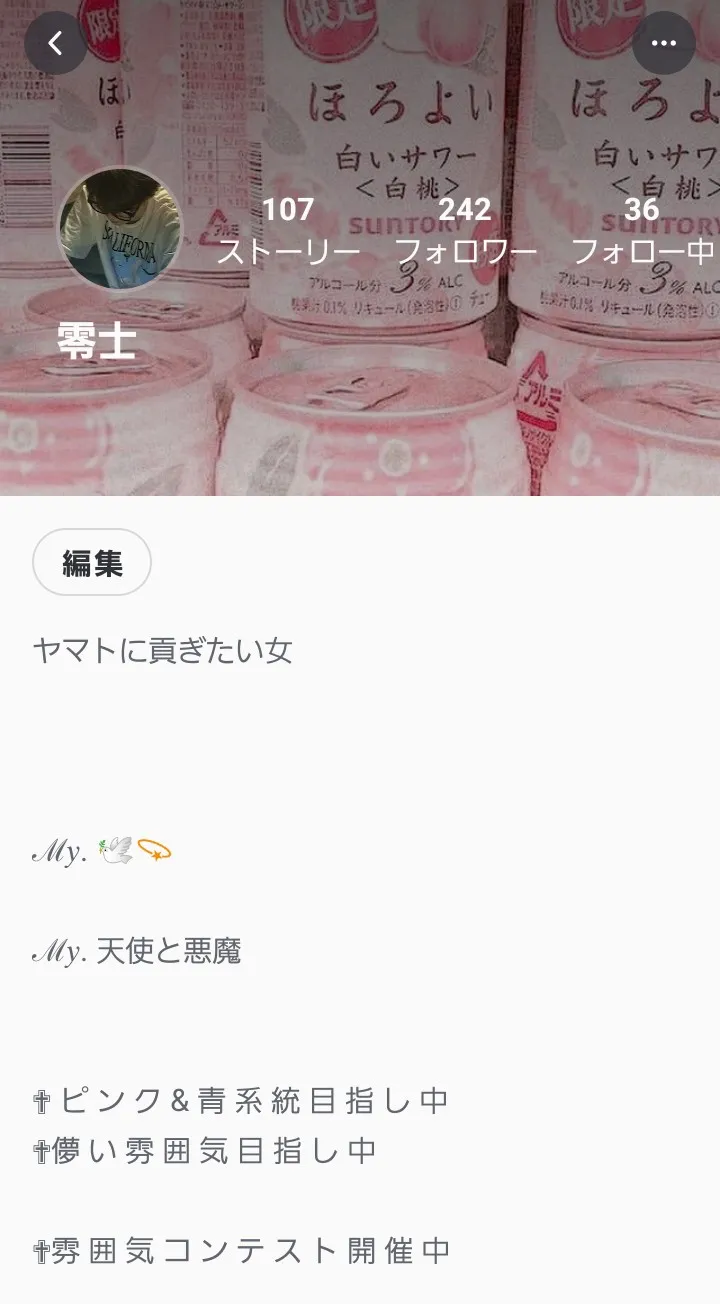Show the 242 フォロワー followers list
Screen dimensions: 720x1304
tap(465, 231)
